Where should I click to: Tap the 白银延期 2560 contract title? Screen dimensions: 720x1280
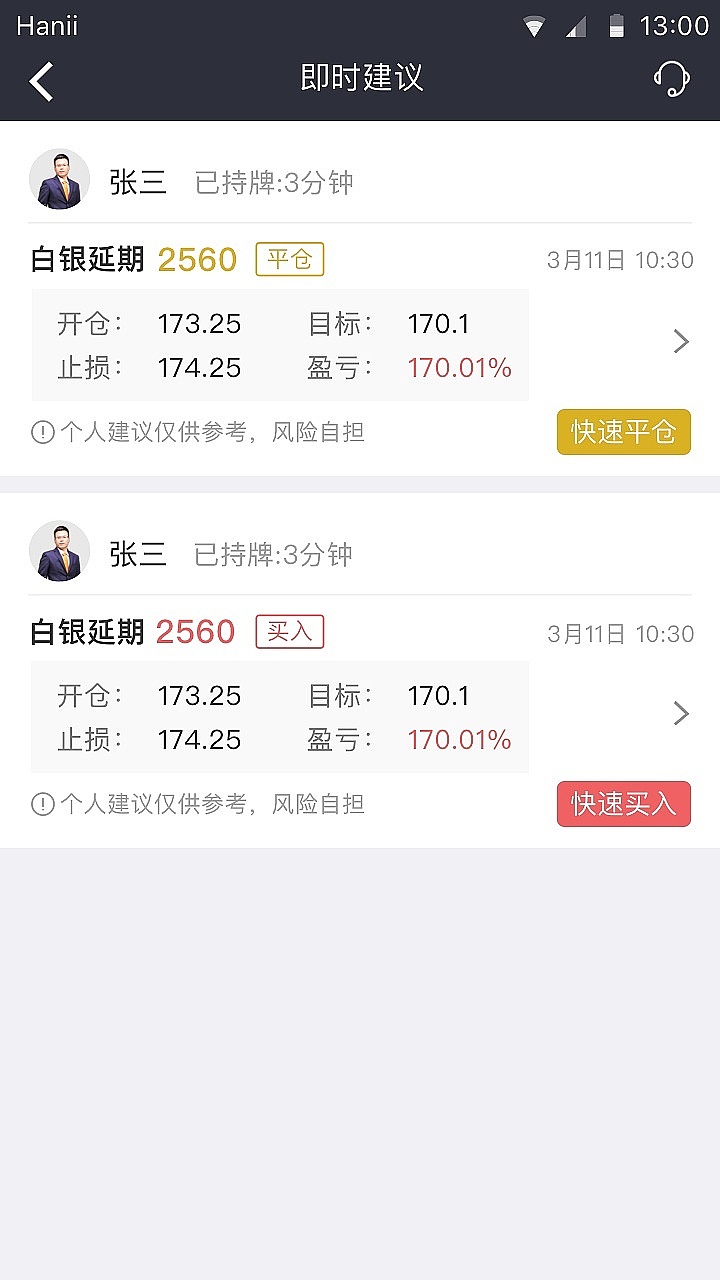click(127, 258)
